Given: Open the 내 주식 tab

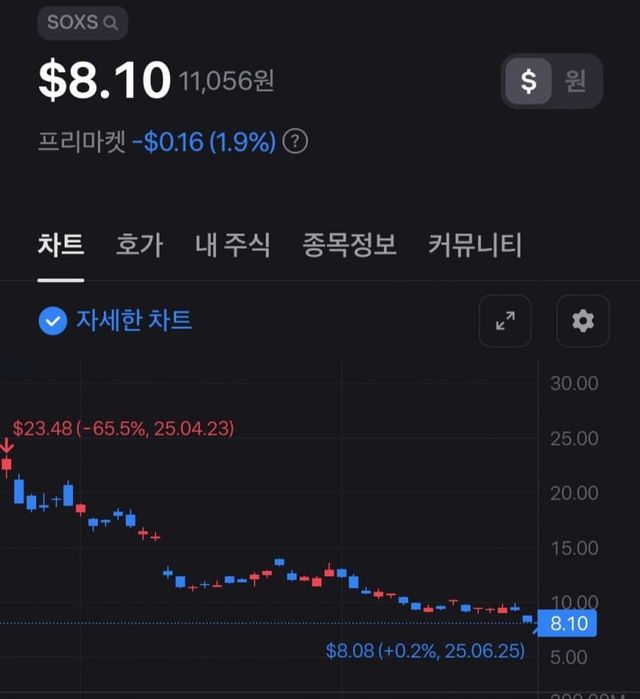Looking at the screenshot, I should [233, 245].
